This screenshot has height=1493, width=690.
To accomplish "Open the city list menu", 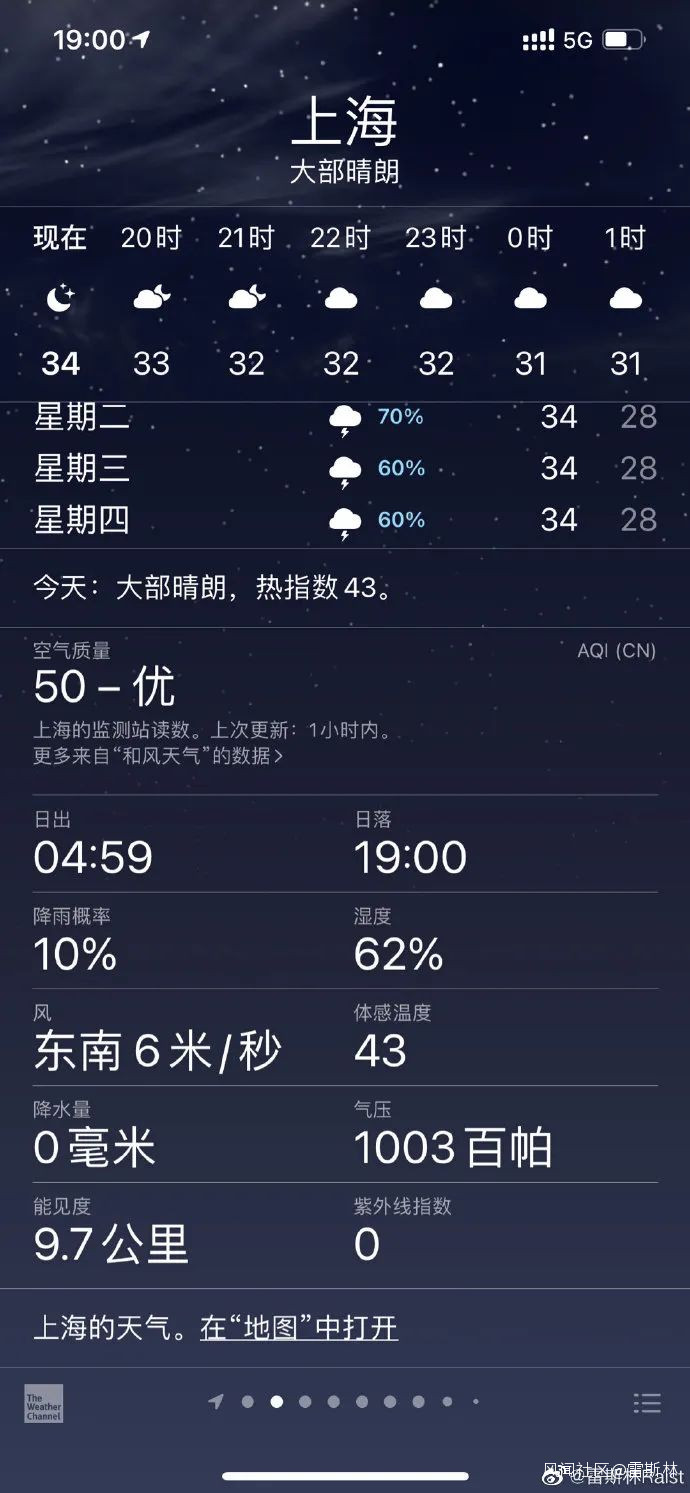I will coord(647,1403).
